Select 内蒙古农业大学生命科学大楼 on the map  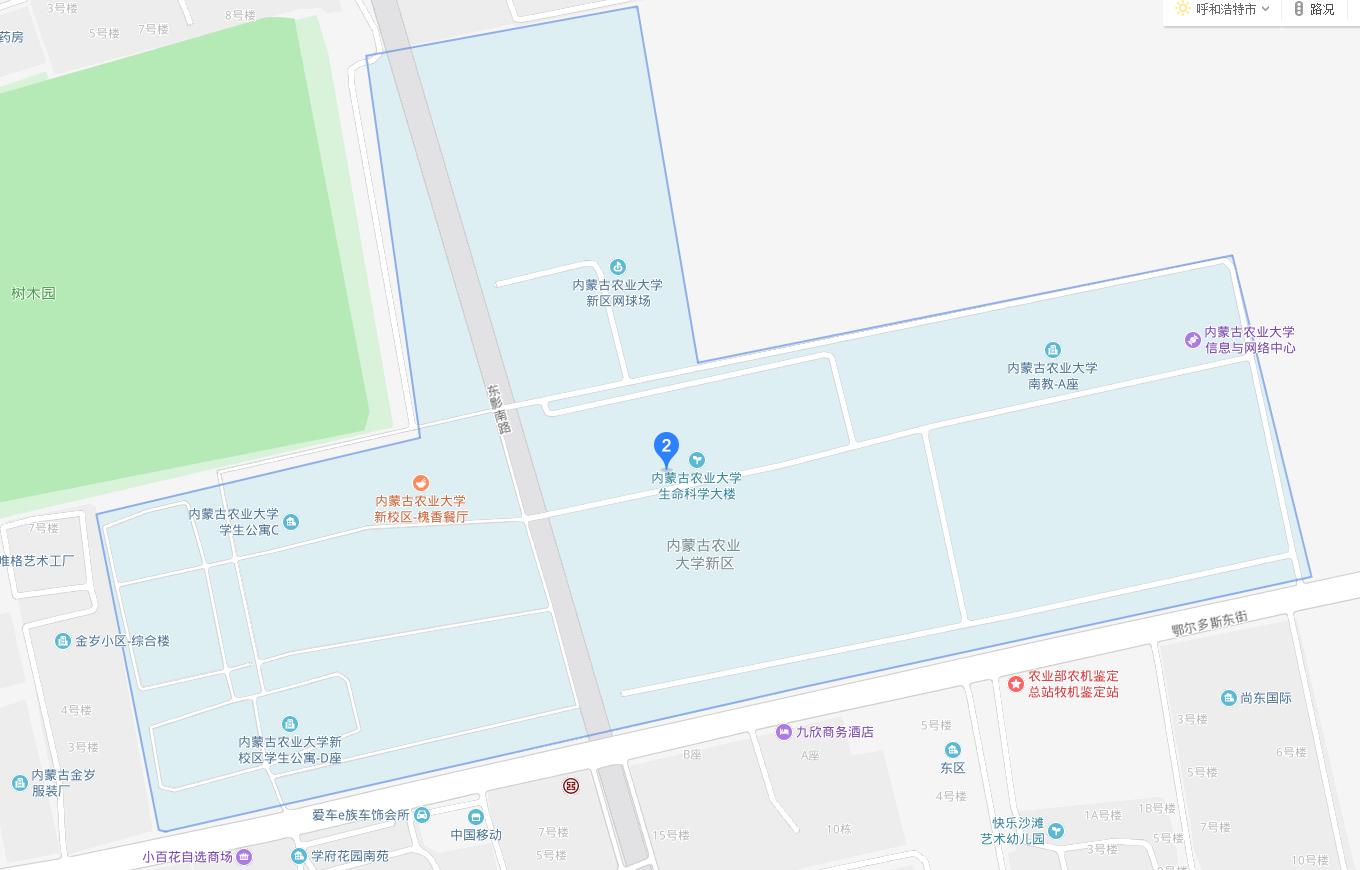click(697, 461)
